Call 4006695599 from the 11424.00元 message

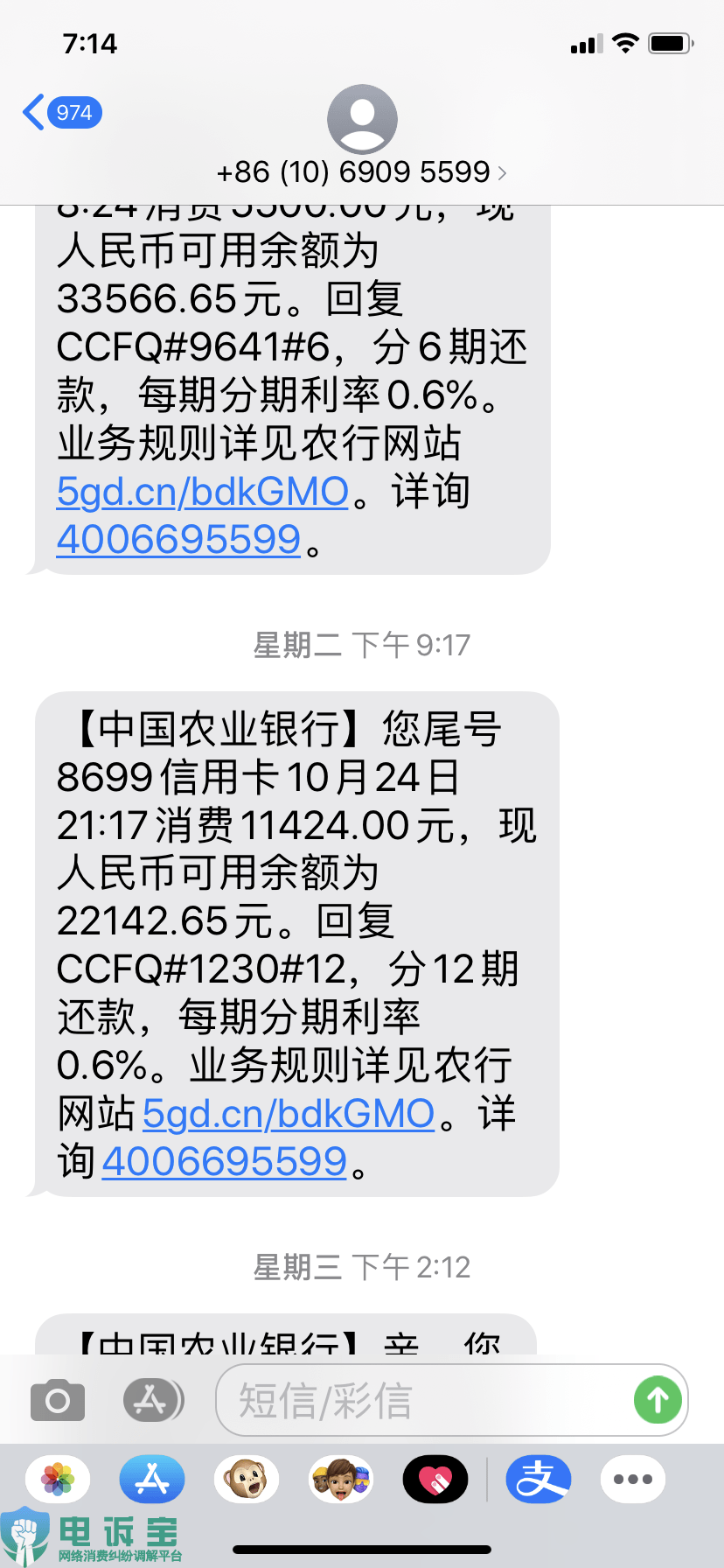point(225,1162)
